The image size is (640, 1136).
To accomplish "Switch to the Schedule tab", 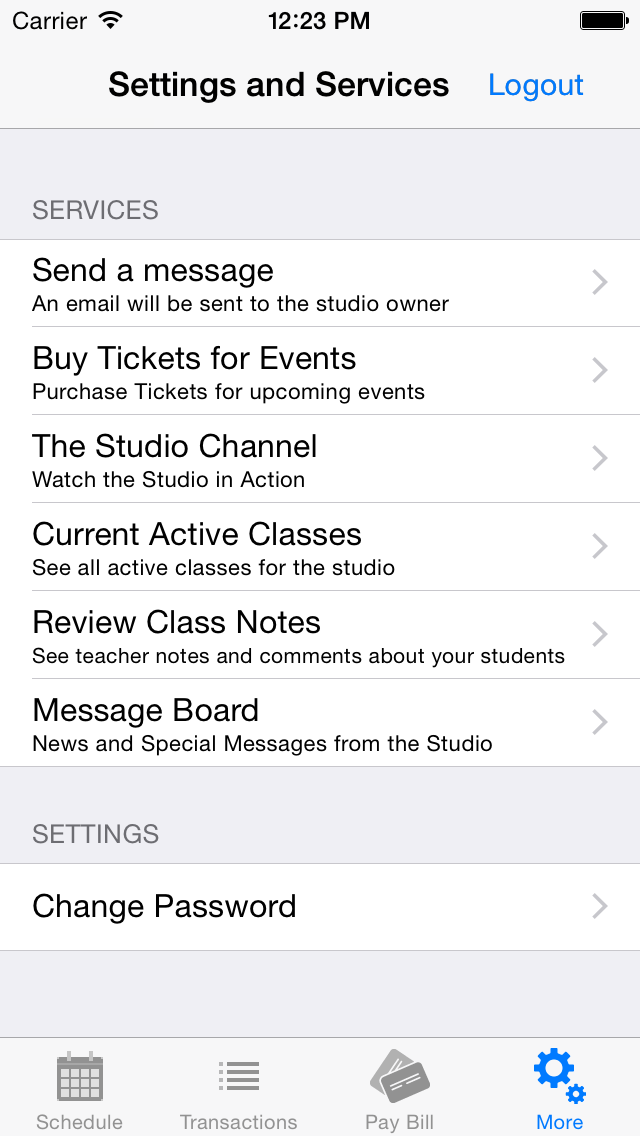I will click(x=80, y=1089).
